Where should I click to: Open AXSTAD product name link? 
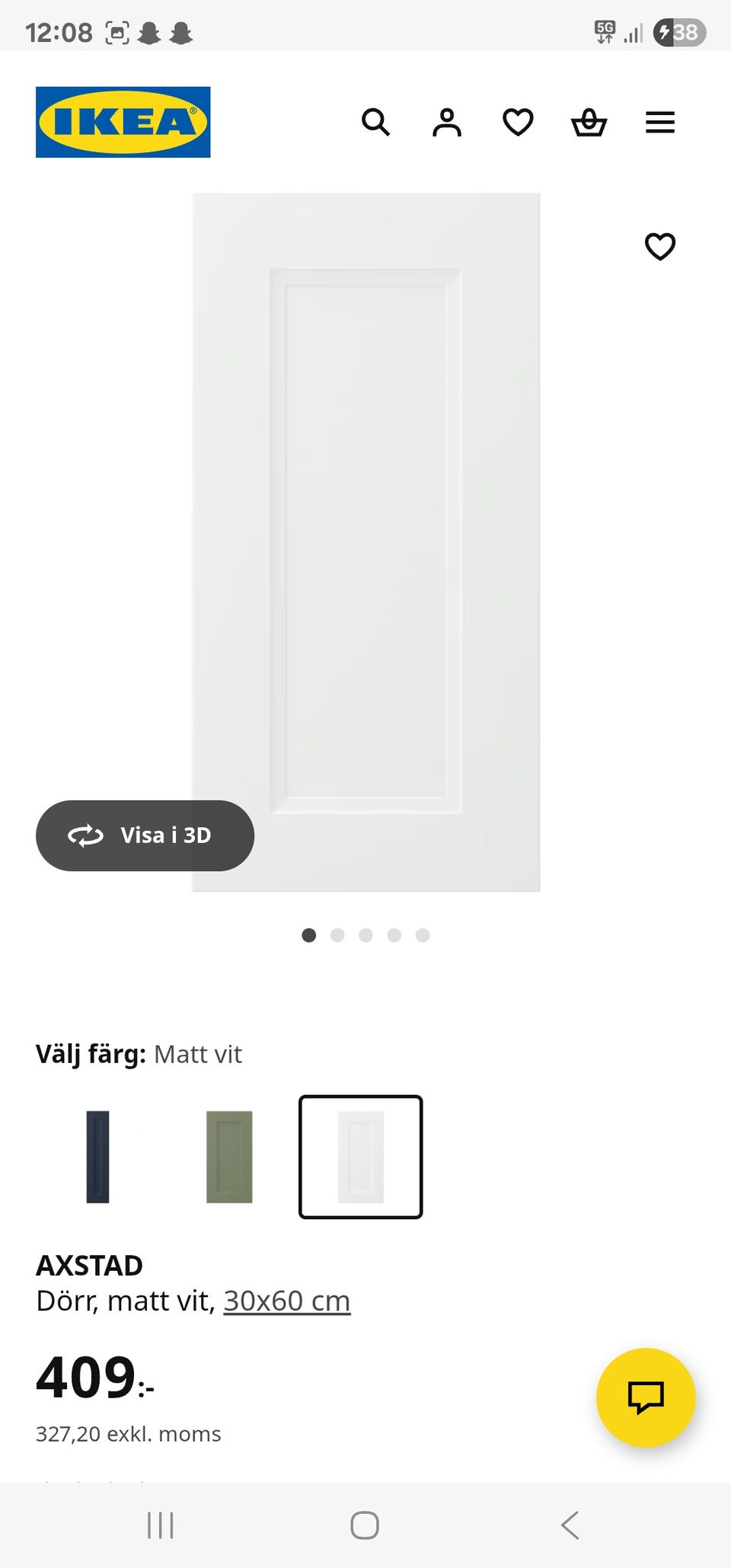click(x=89, y=1265)
